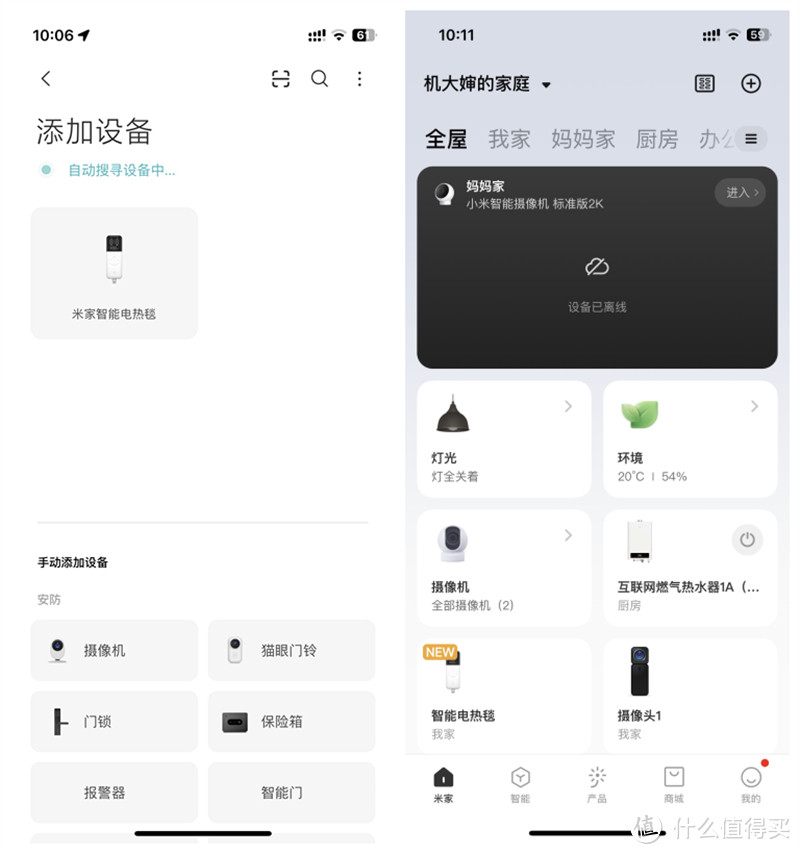Open the search icon on the add device page

pos(320,79)
